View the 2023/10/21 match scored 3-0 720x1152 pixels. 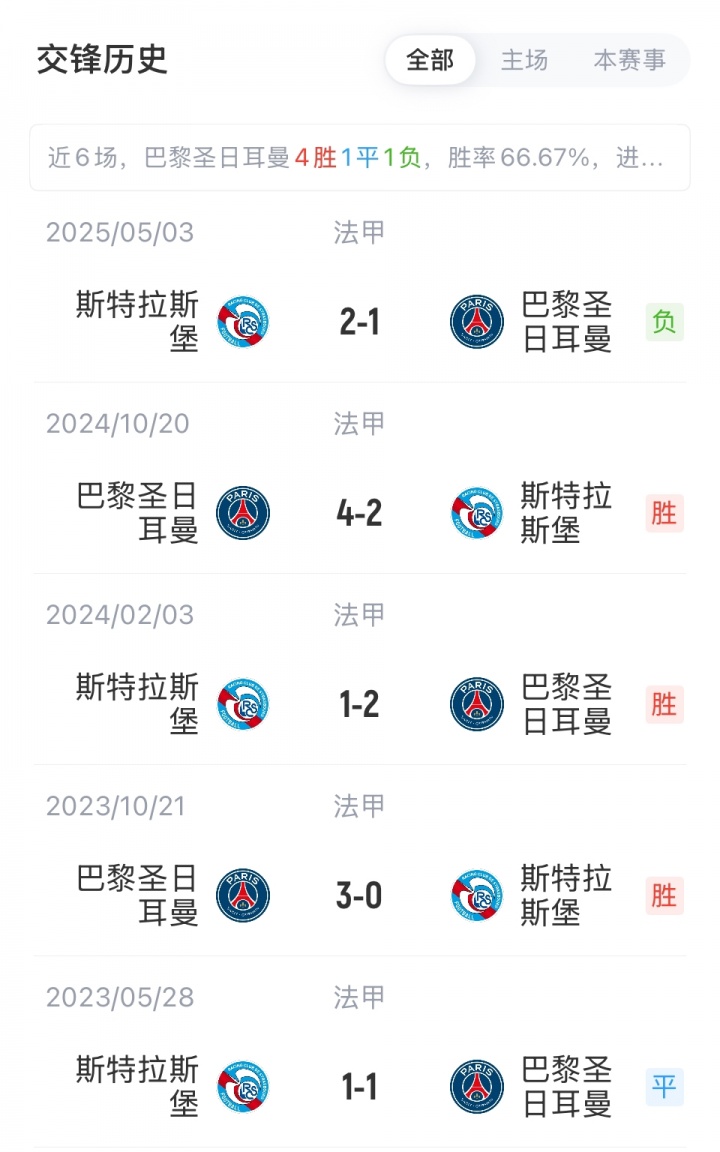tap(359, 895)
